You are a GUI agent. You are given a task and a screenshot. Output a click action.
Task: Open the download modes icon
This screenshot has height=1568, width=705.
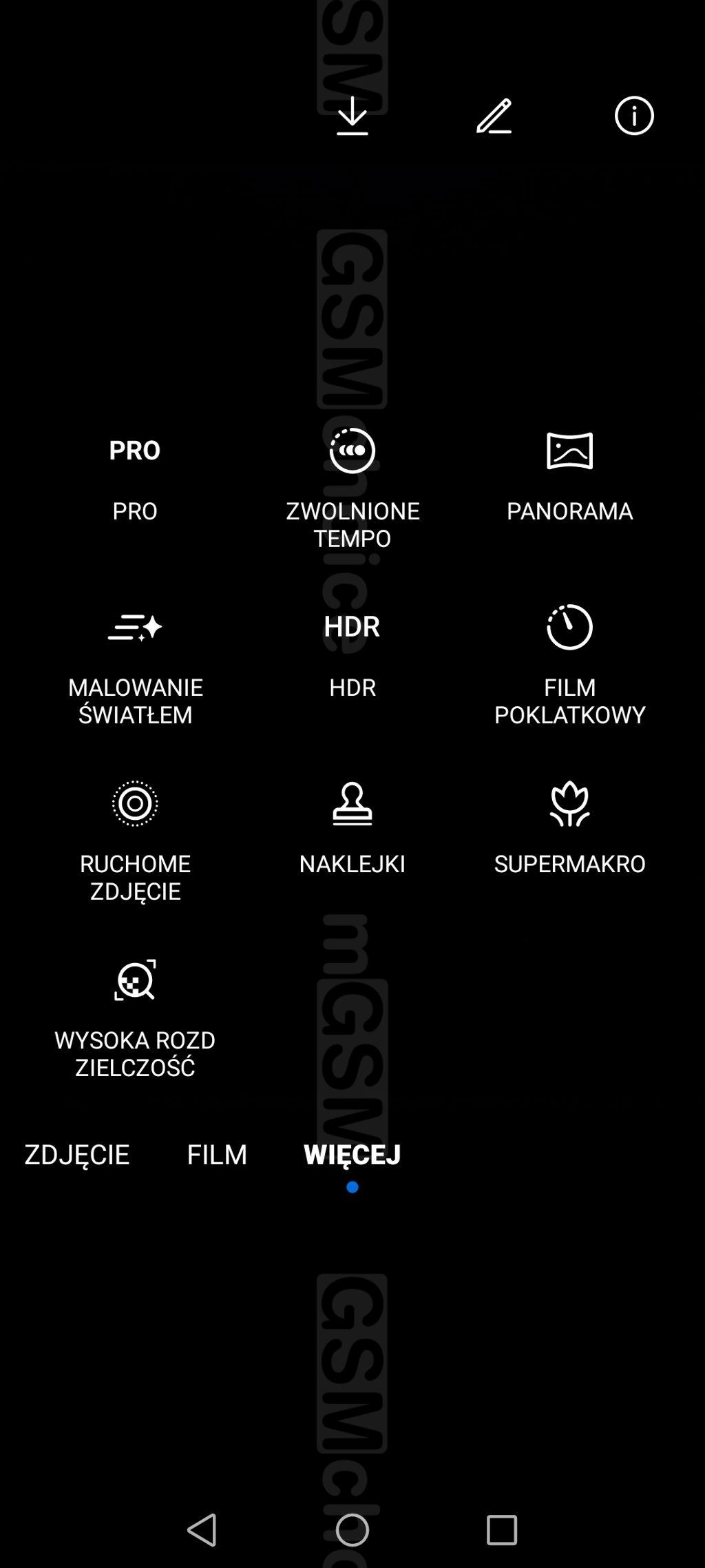coord(352,115)
